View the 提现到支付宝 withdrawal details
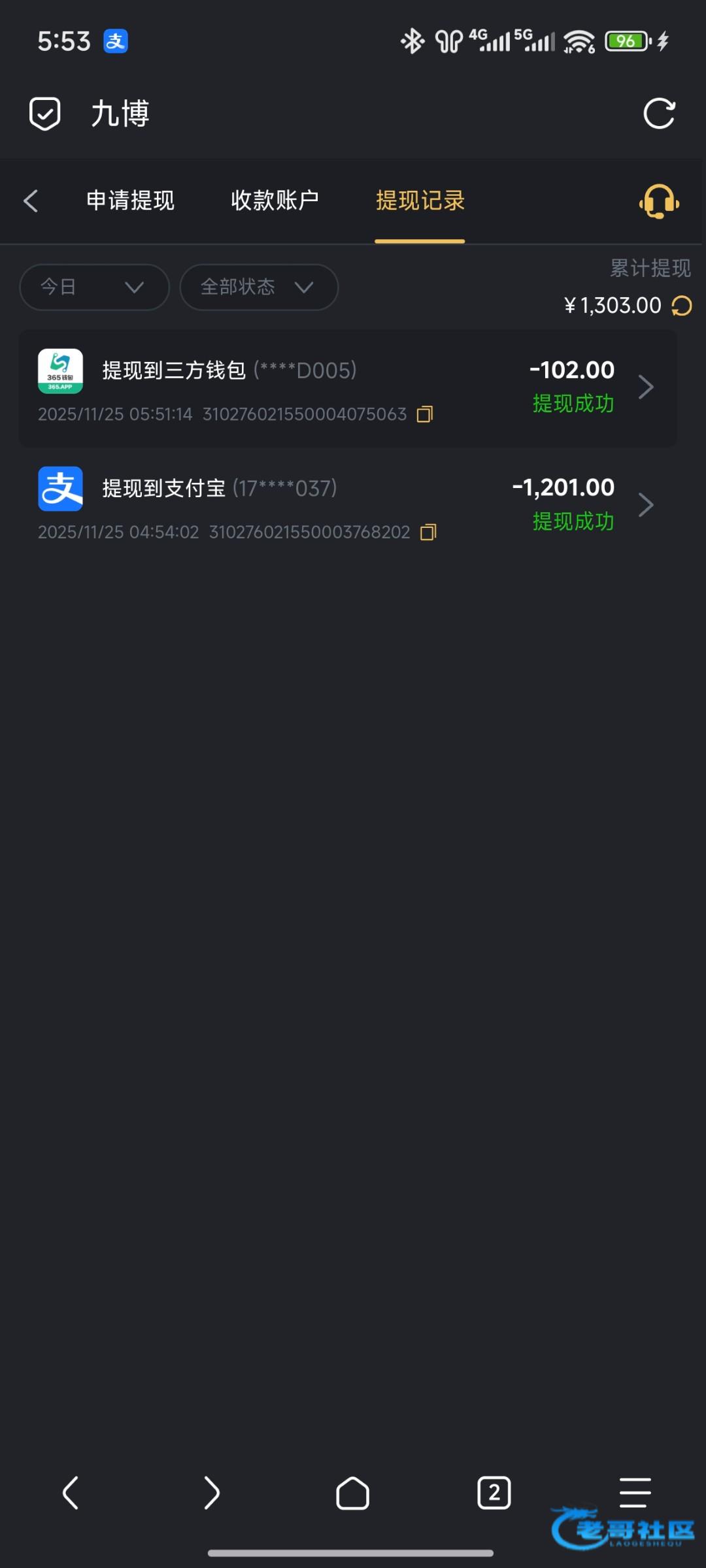This screenshot has height=1568, width=706. 346,505
